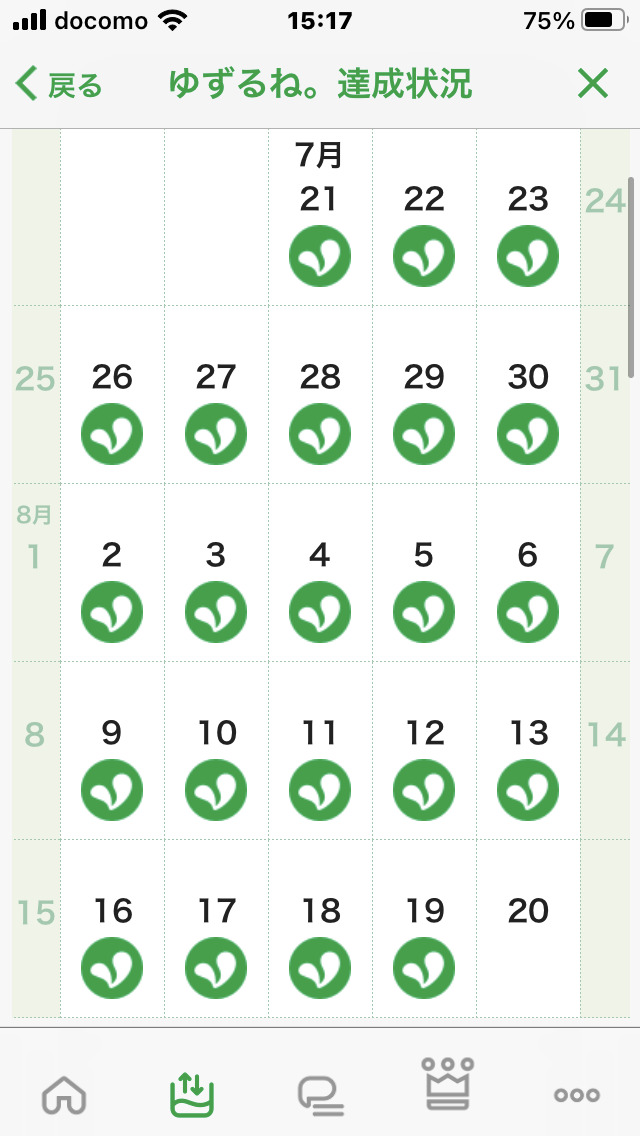
Task: Open the crown ranking tab
Action: 448,1084
